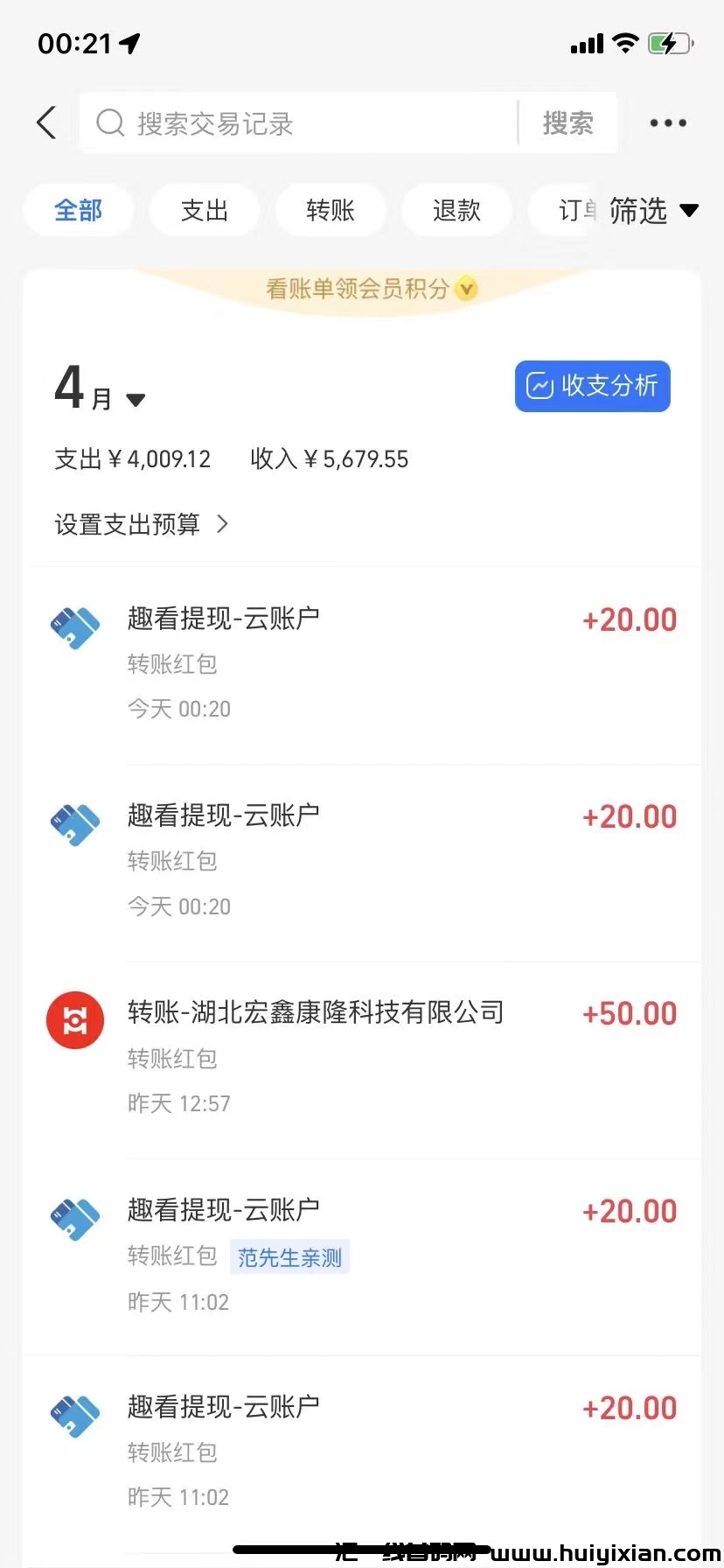
Task: Tap the red 转账 icon for 湖北宏鑫康隆科技有限公司
Action: 74,1019
